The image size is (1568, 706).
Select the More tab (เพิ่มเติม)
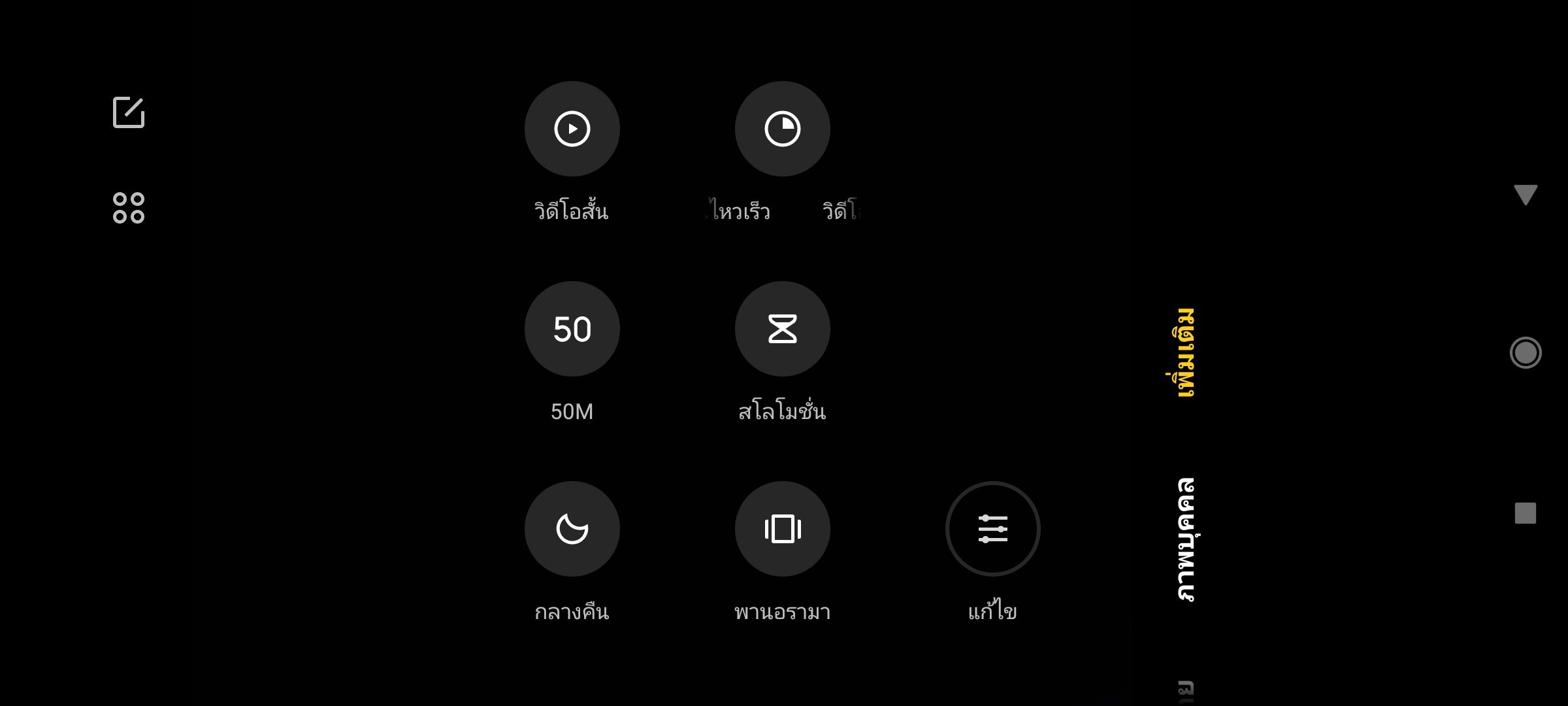coord(1185,353)
